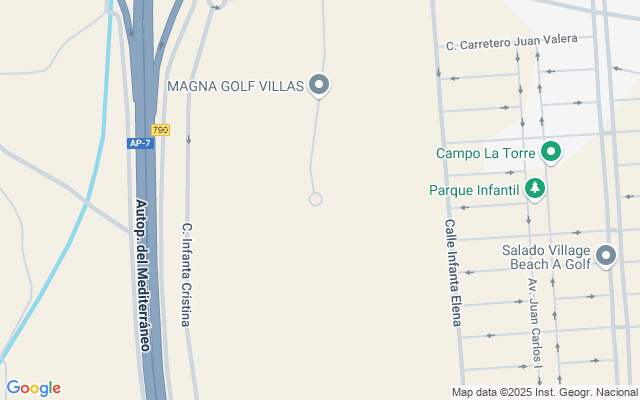The width and height of the screenshot is (640, 400).
Task: Open Salado Village Beach A Golf pin
Action: (x=606, y=256)
